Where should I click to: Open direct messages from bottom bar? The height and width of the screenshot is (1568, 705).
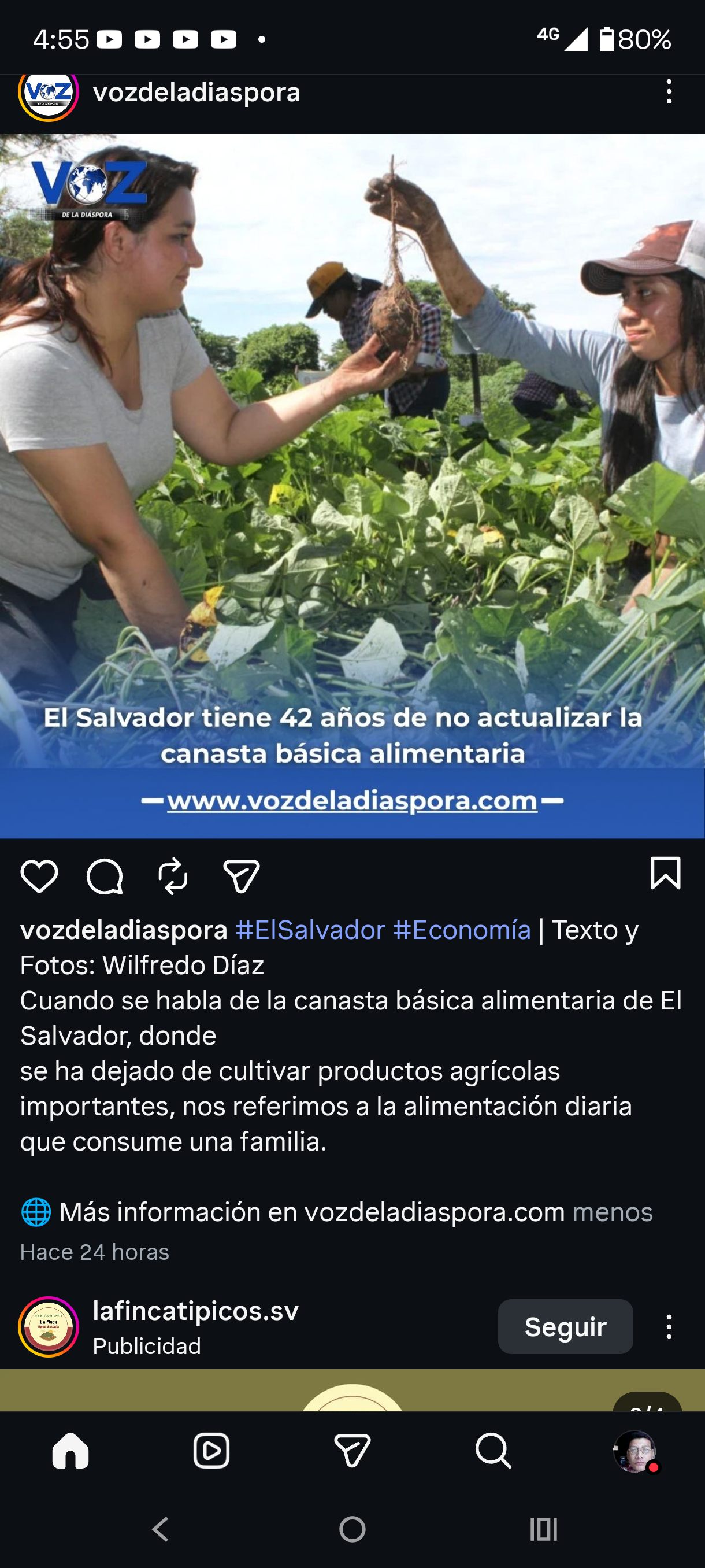click(352, 1451)
